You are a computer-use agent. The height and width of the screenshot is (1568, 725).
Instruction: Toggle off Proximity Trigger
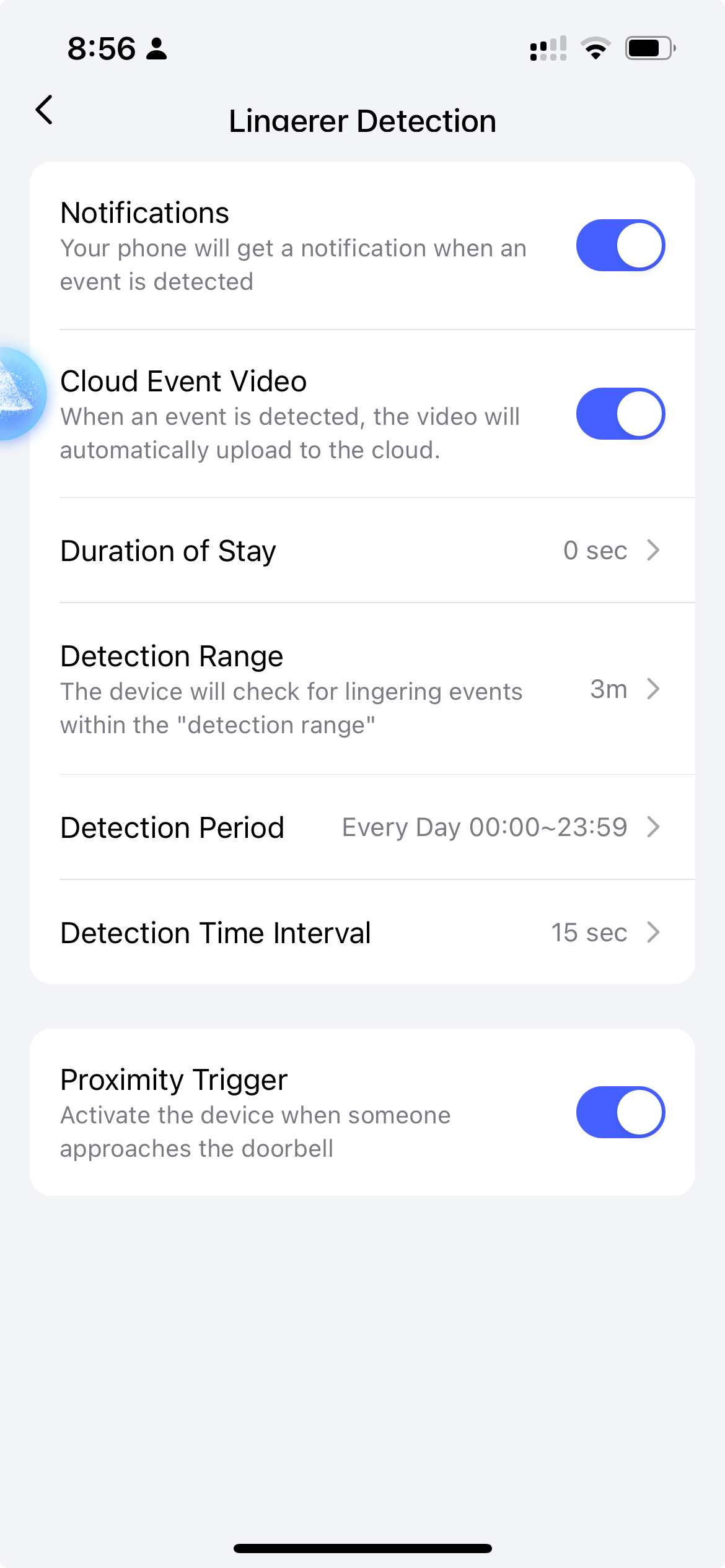(x=620, y=1112)
